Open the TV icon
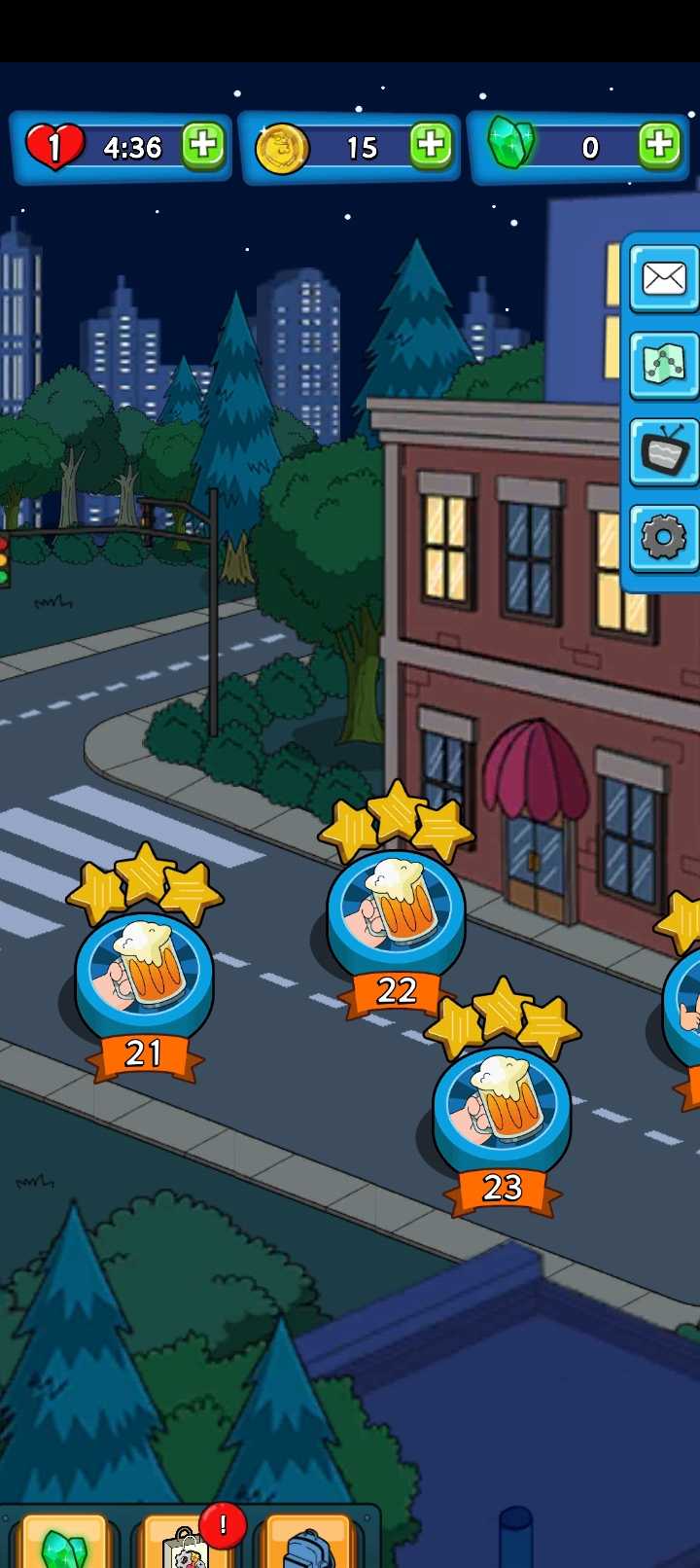The height and width of the screenshot is (1568, 700). click(x=664, y=452)
